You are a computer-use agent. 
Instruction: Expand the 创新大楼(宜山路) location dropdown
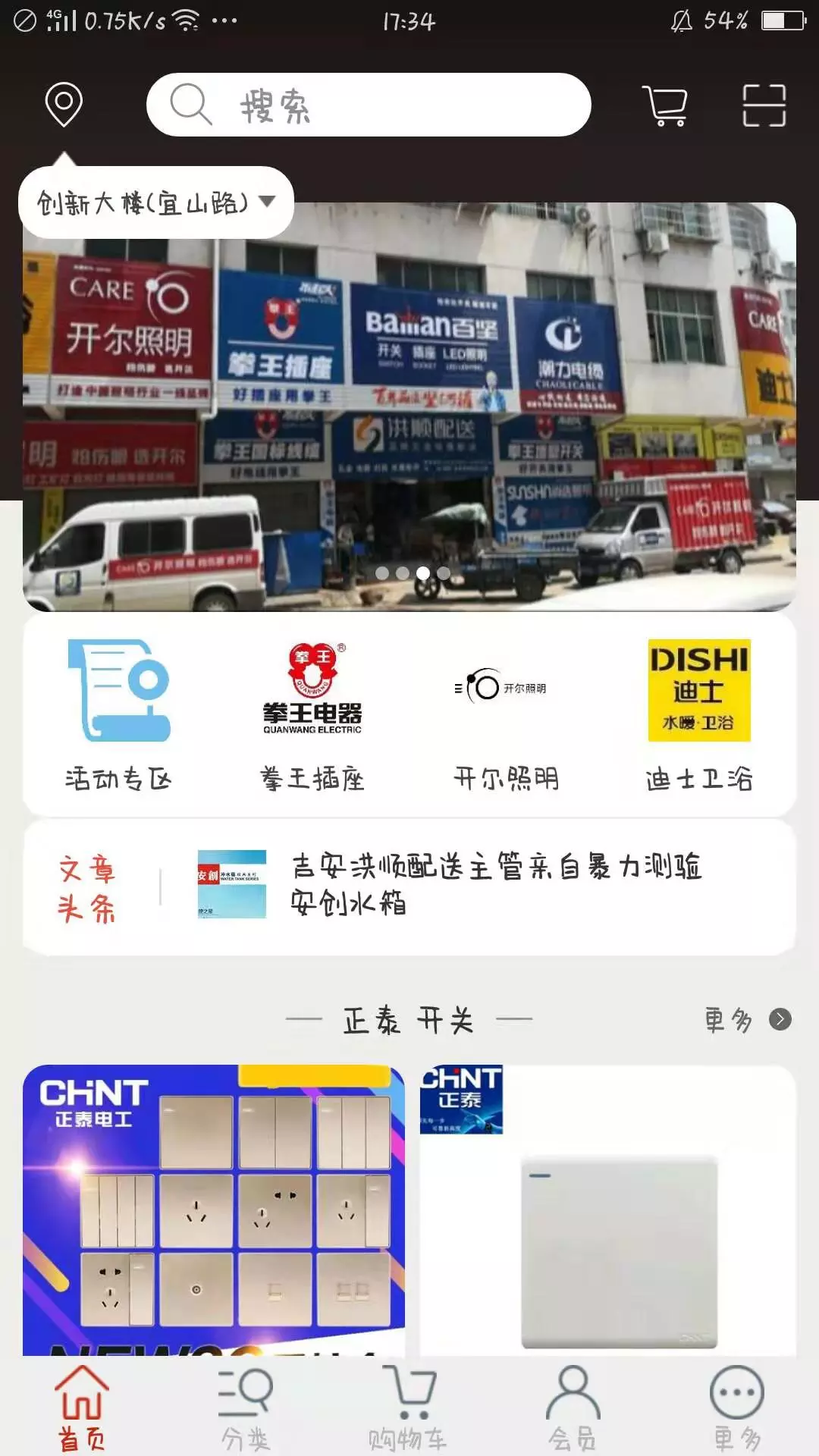155,202
